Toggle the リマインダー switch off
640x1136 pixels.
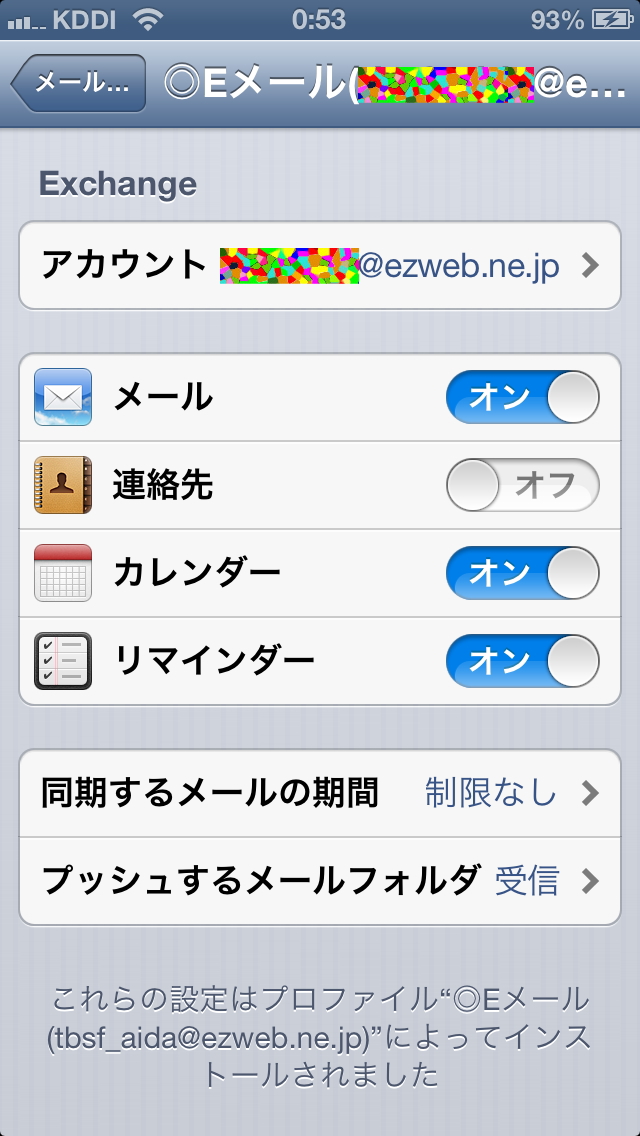point(523,661)
